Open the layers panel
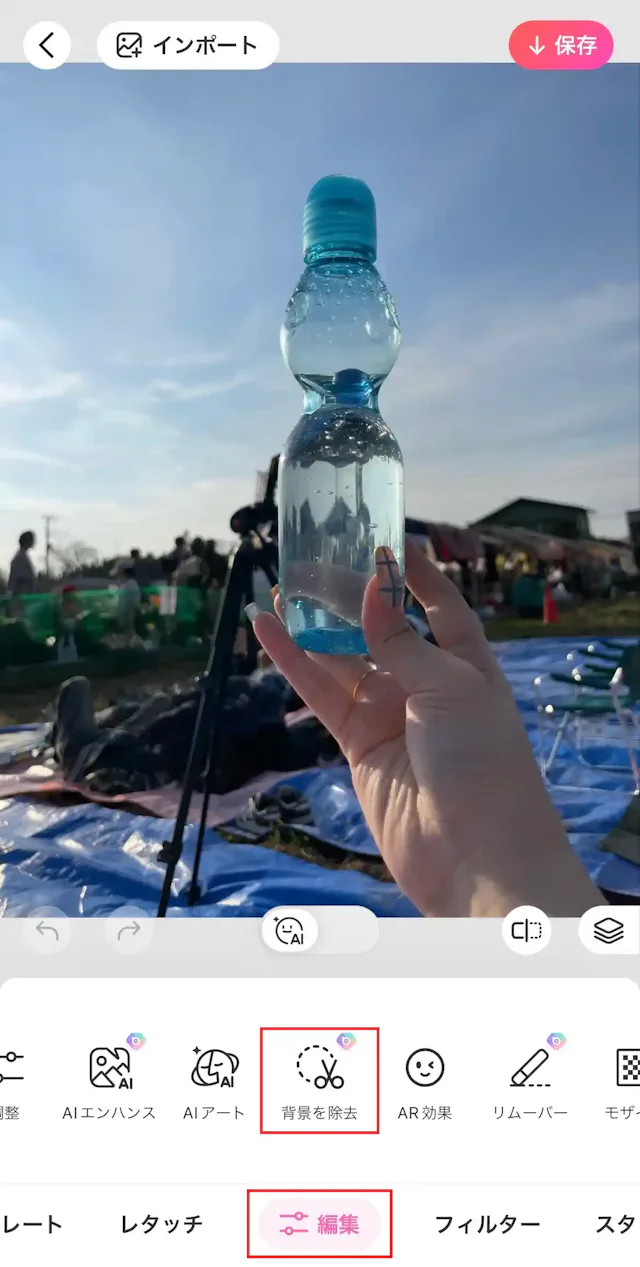The height and width of the screenshot is (1267, 640). (608, 931)
